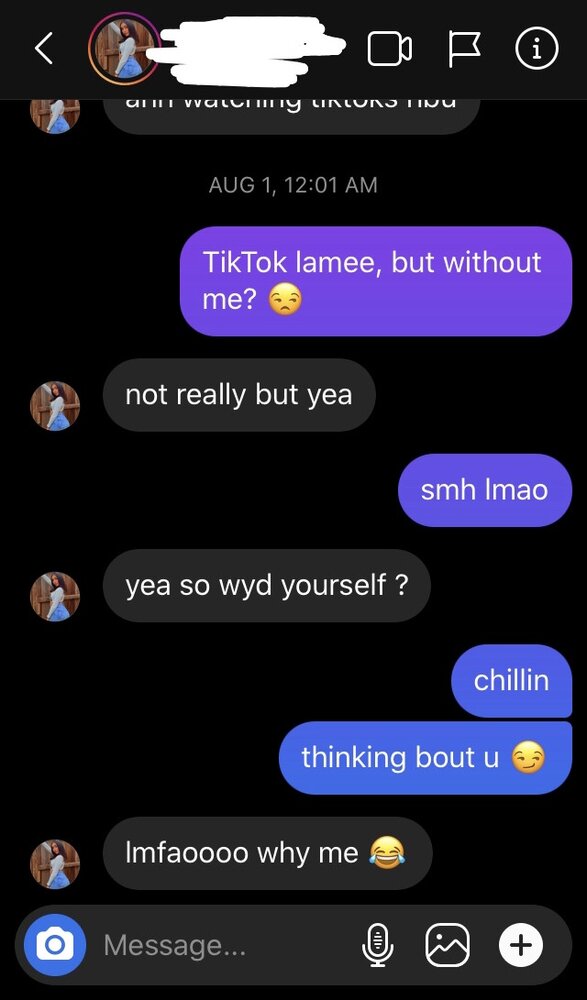
Task: Open the plus menu for more options
Action: click(521, 945)
